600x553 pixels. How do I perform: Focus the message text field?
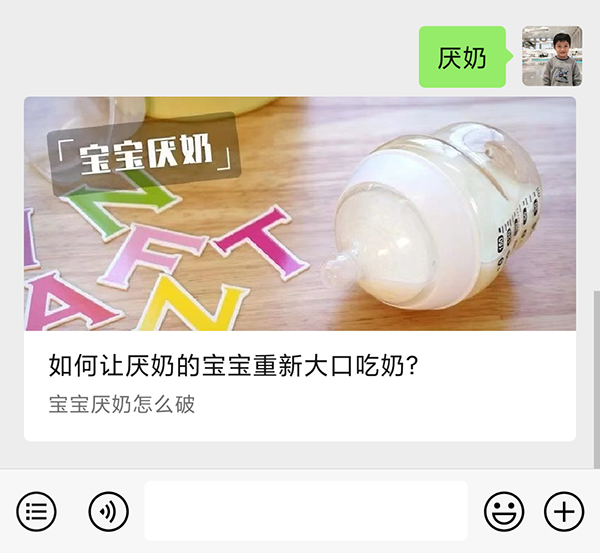tap(306, 511)
